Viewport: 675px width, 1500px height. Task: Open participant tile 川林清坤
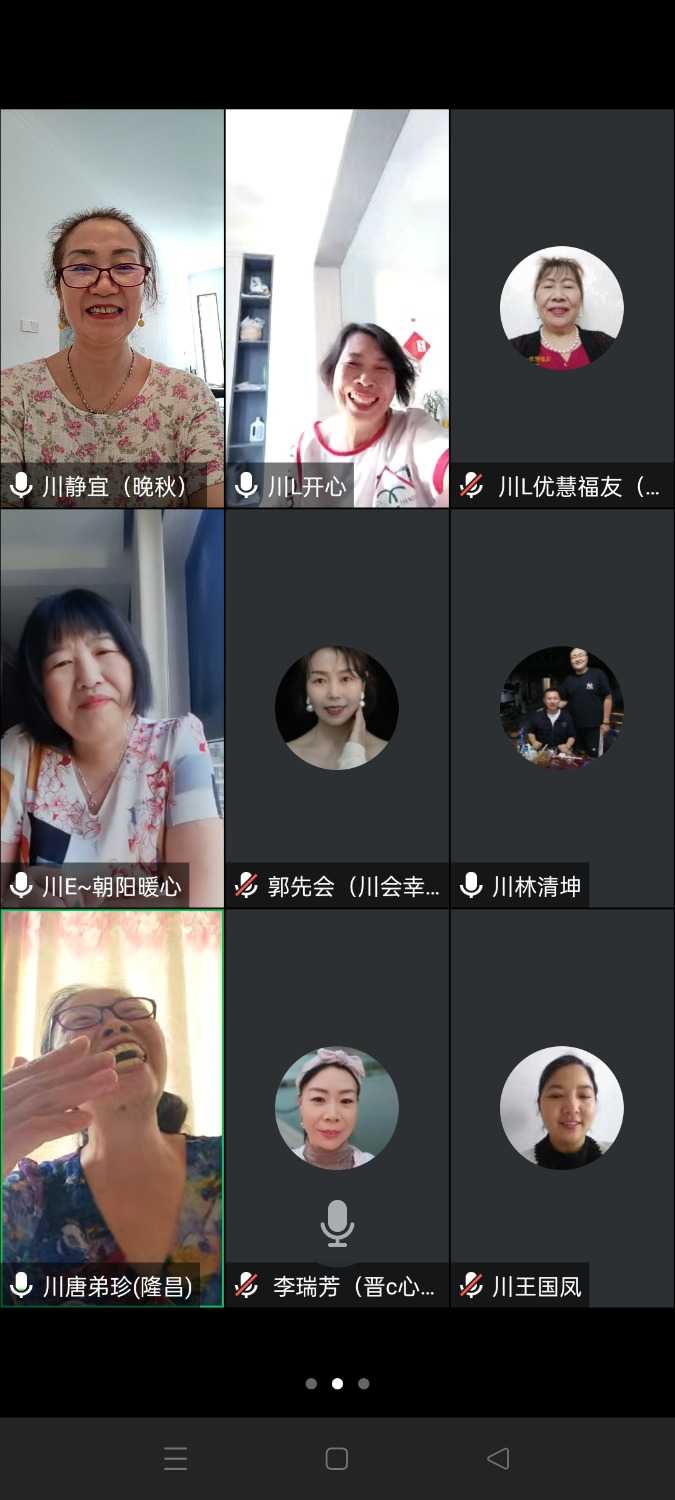pyautogui.click(x=562, y=708)
